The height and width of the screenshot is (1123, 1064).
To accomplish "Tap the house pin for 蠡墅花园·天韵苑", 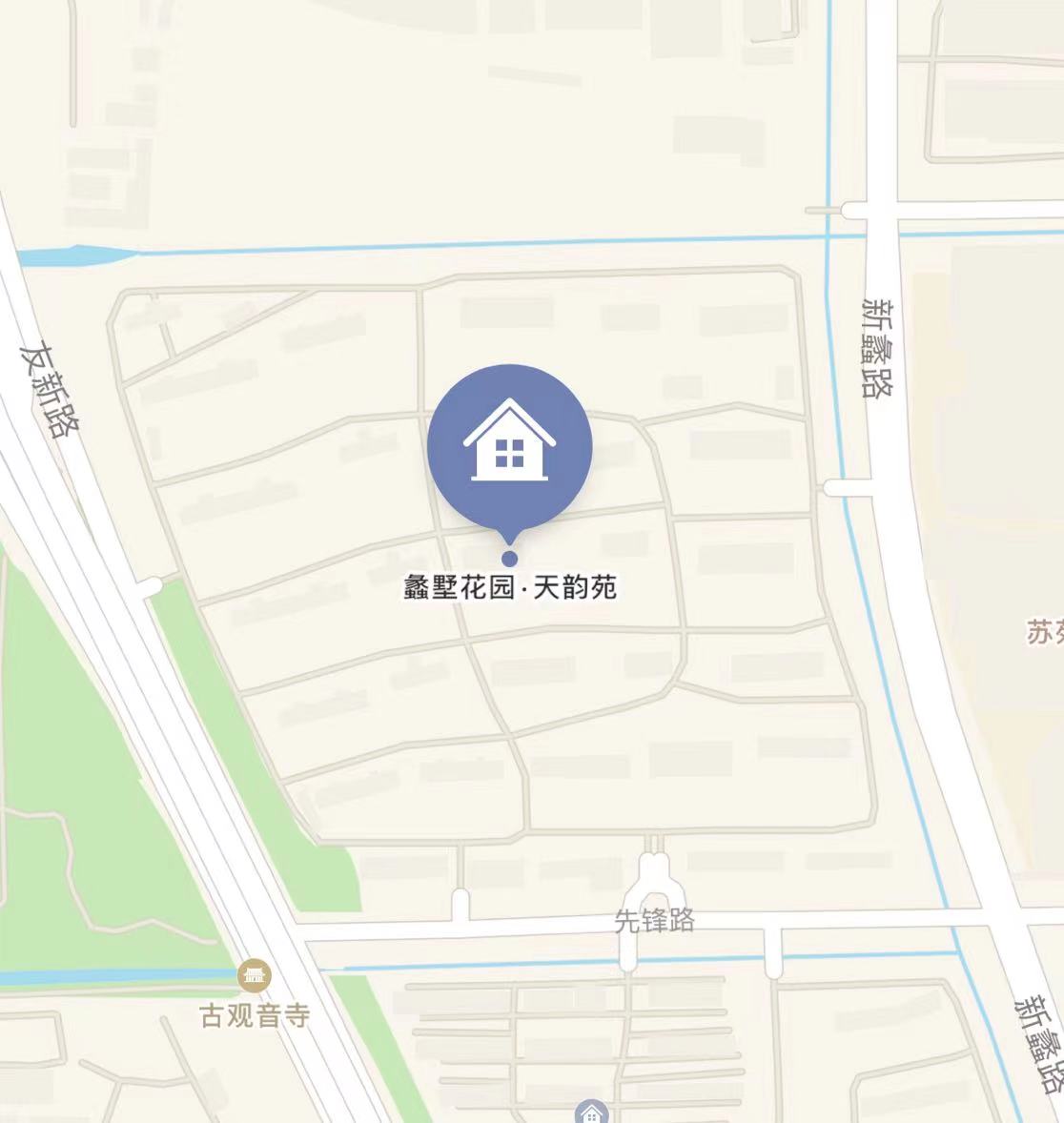I will point(509,445).
